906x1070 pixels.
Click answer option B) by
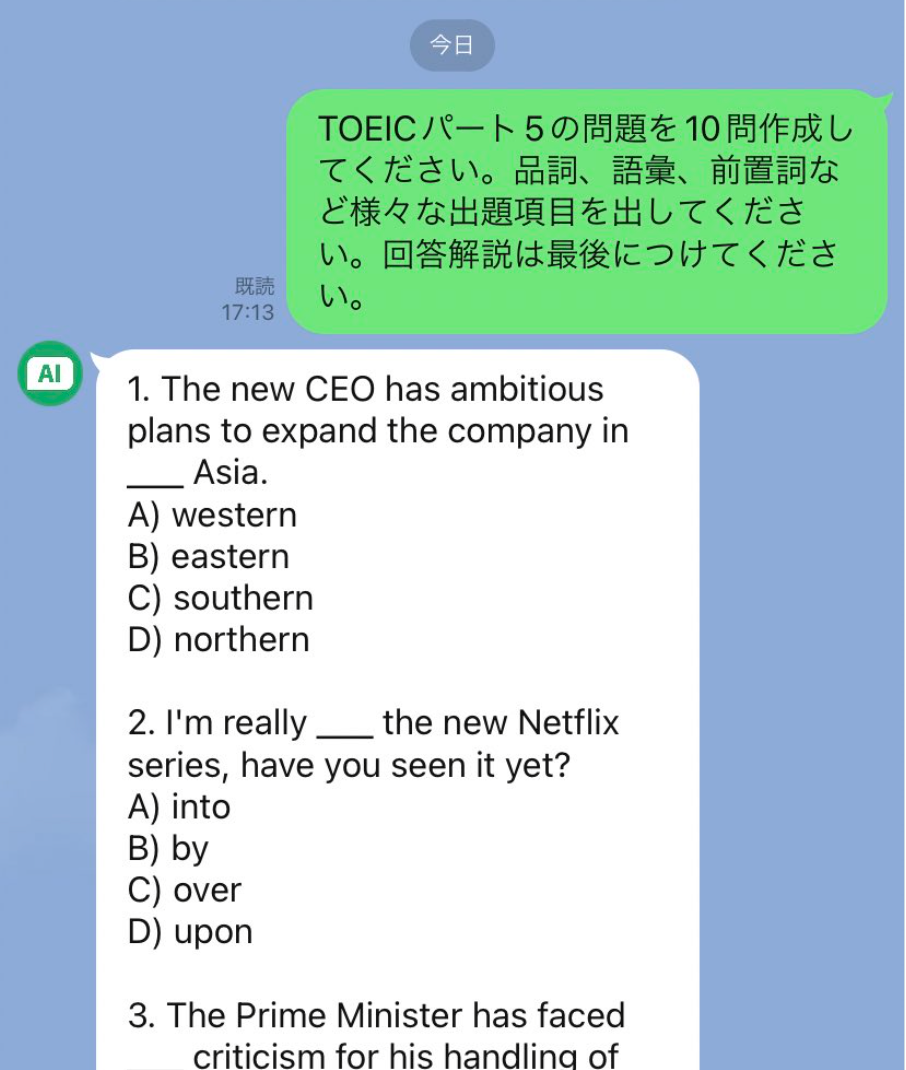167,848
